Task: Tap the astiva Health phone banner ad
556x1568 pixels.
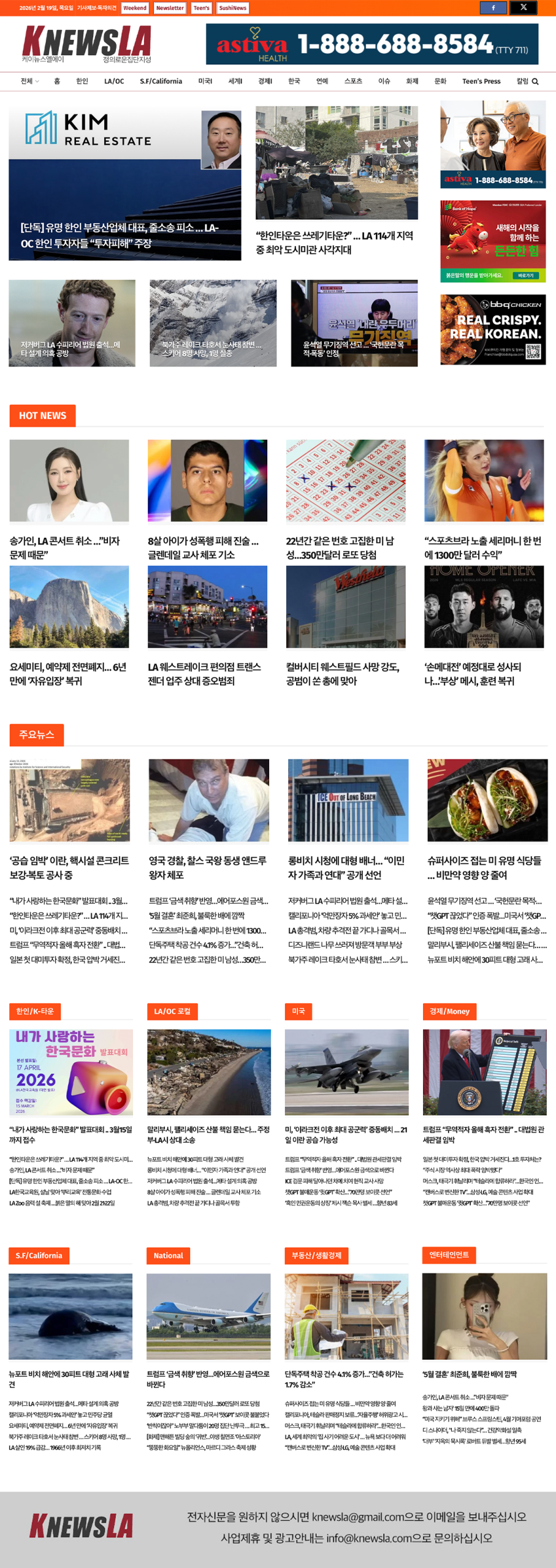Action: click(x=372, y=44)
